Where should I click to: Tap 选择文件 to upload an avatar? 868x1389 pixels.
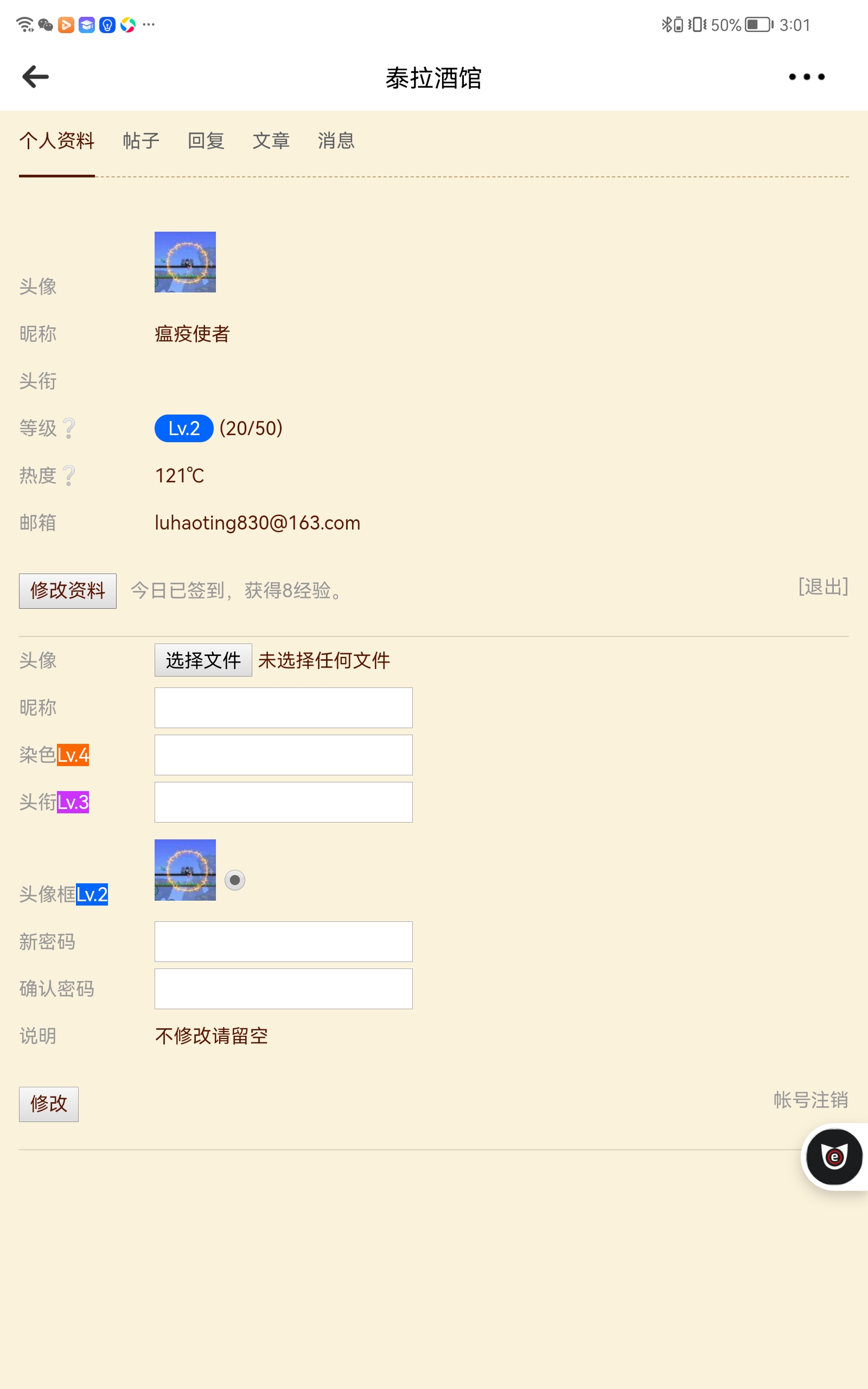(203, 660)
